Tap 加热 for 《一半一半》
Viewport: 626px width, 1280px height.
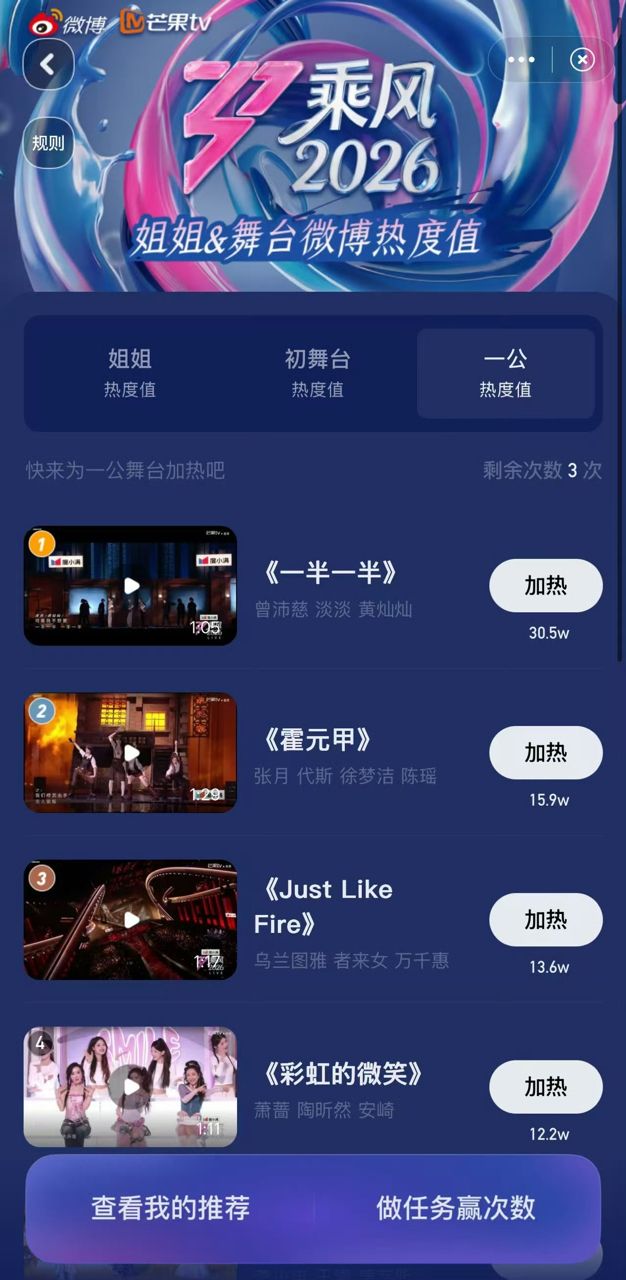[546, 586]
